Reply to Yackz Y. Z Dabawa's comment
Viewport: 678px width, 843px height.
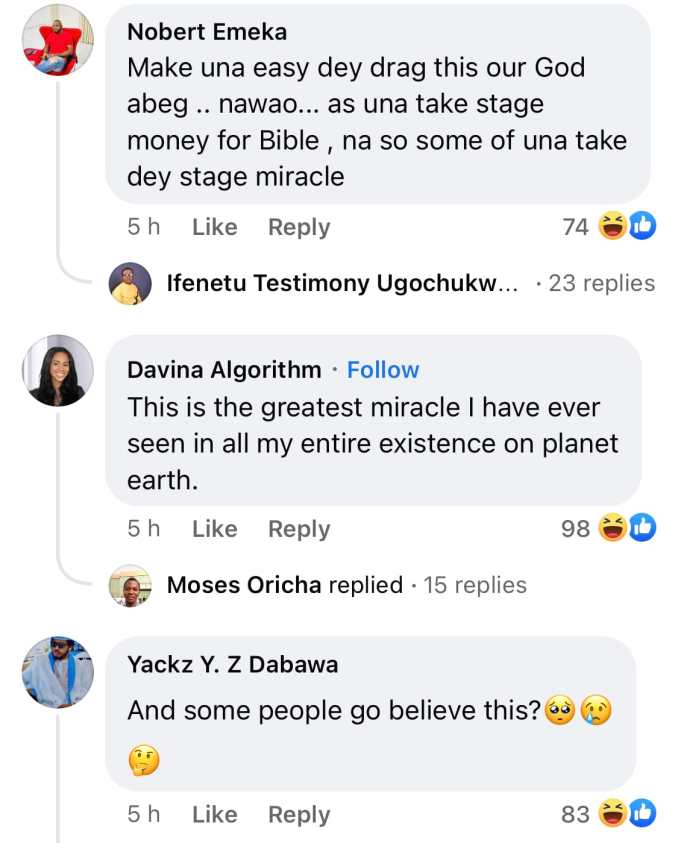tap(298, 815)
